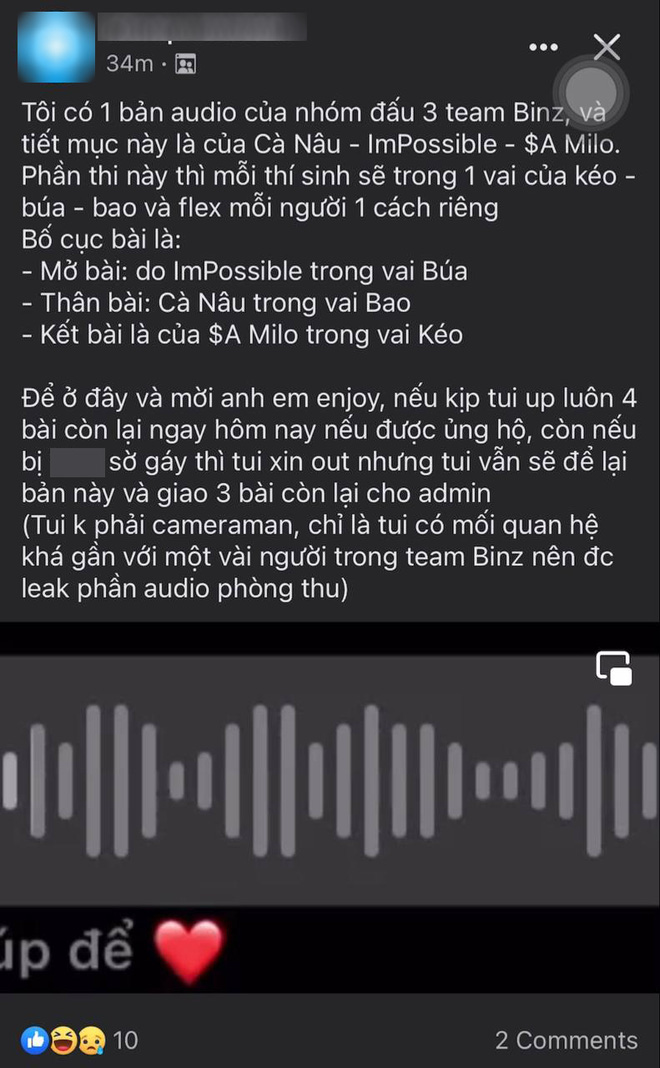Viewport: 660px width, 1068px height.
Task: Close the post viewer
Action: click(607, 47)
